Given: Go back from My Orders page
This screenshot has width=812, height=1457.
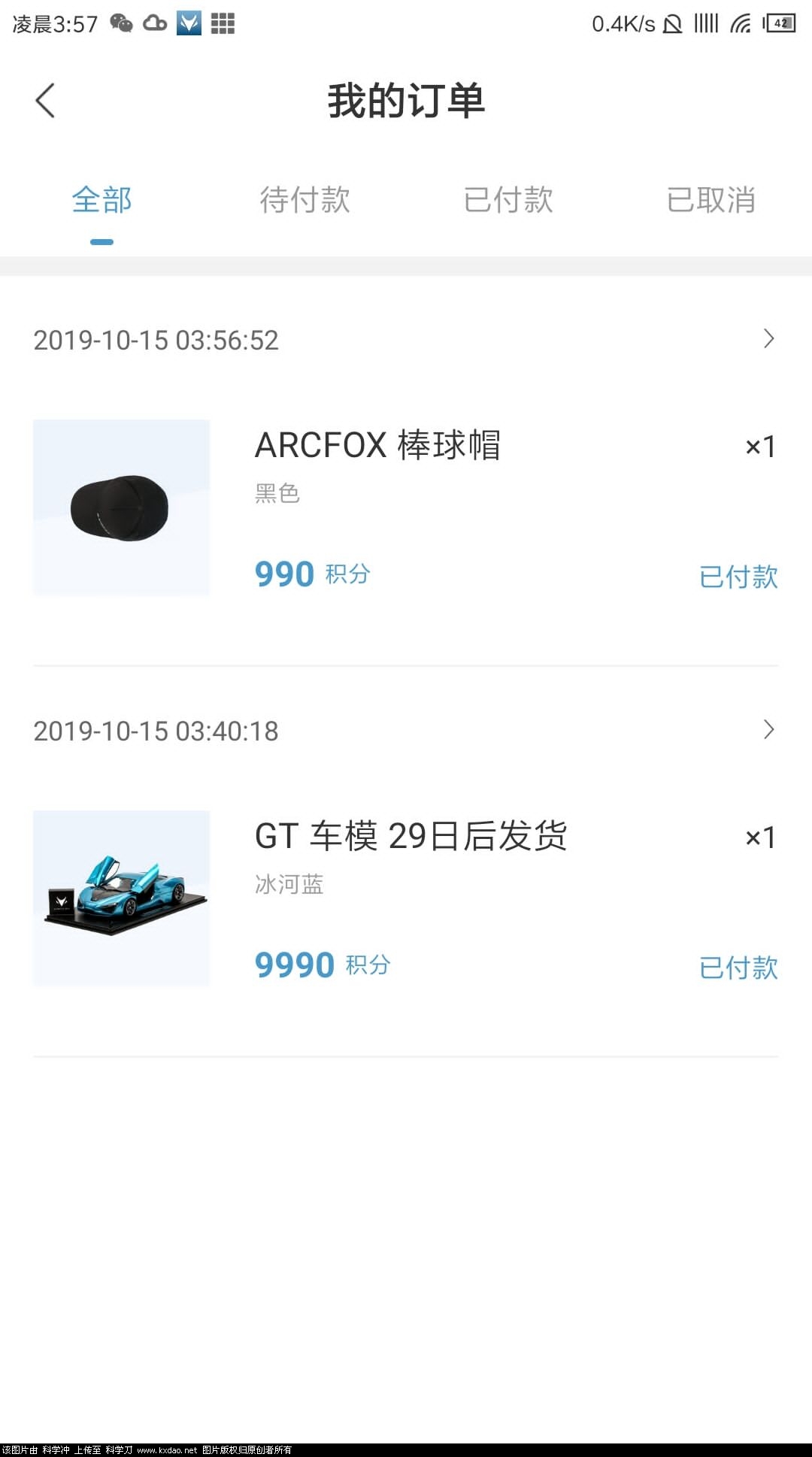Looking at the screenshot, I should [x=45, y=101].
